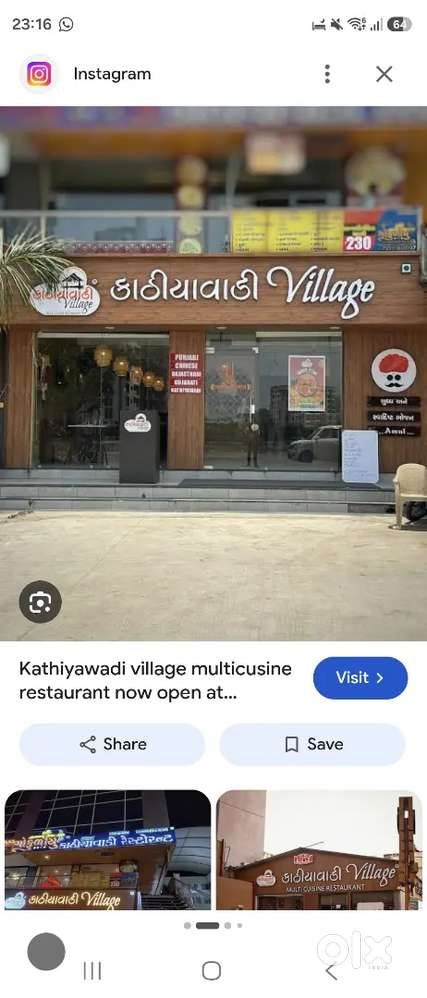Save this image to collection
Image resolution: width=427 pixels, height=998 pixels.
(312, 744)
